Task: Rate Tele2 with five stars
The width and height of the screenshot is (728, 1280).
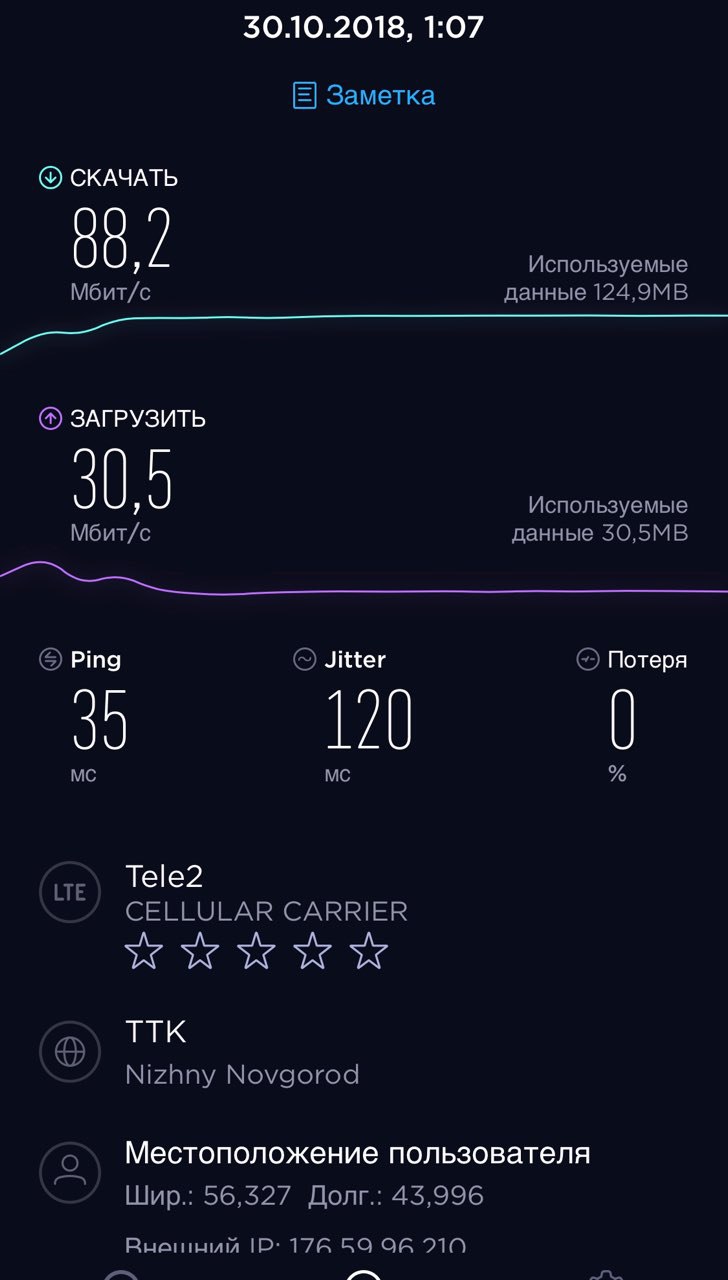Action: click(x=369, y=950)
